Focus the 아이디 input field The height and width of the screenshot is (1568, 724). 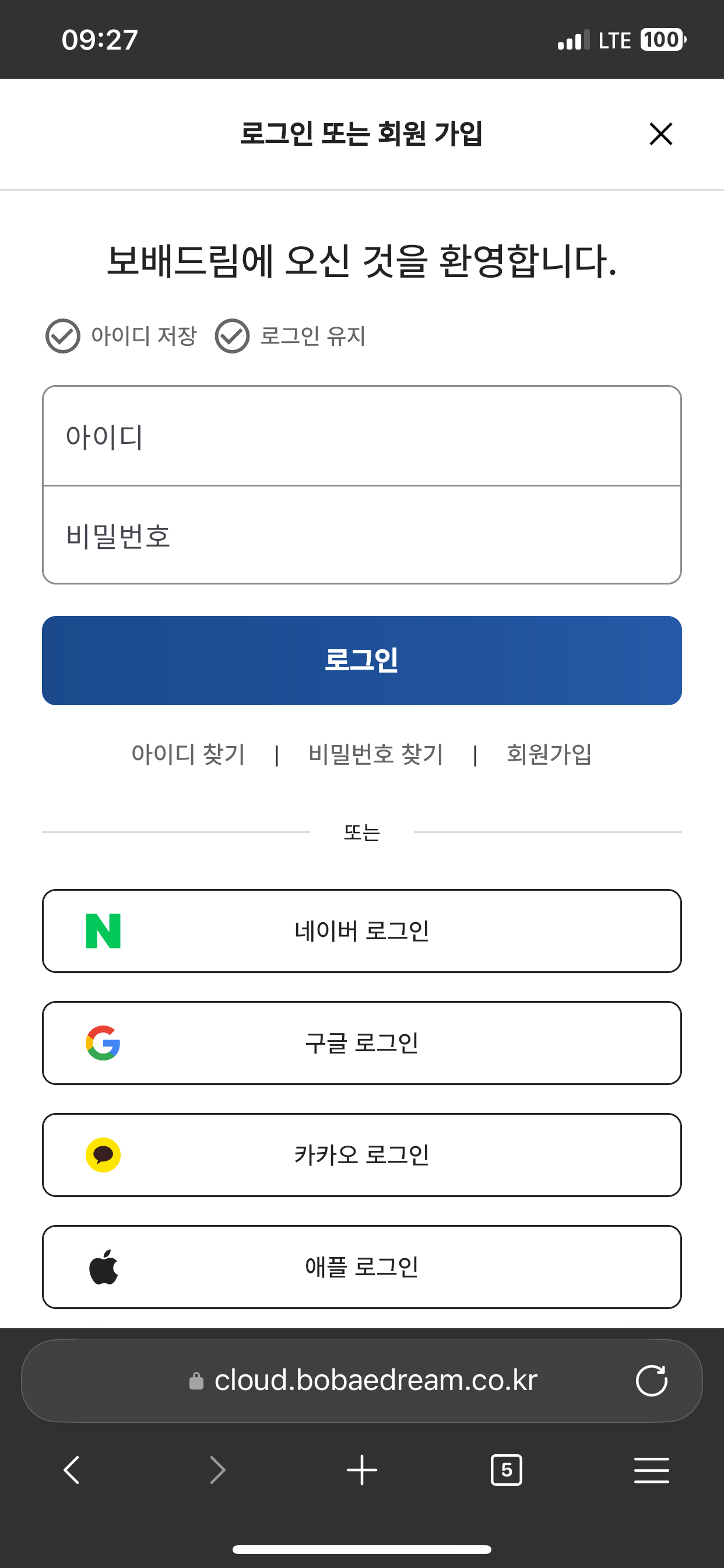361,436
